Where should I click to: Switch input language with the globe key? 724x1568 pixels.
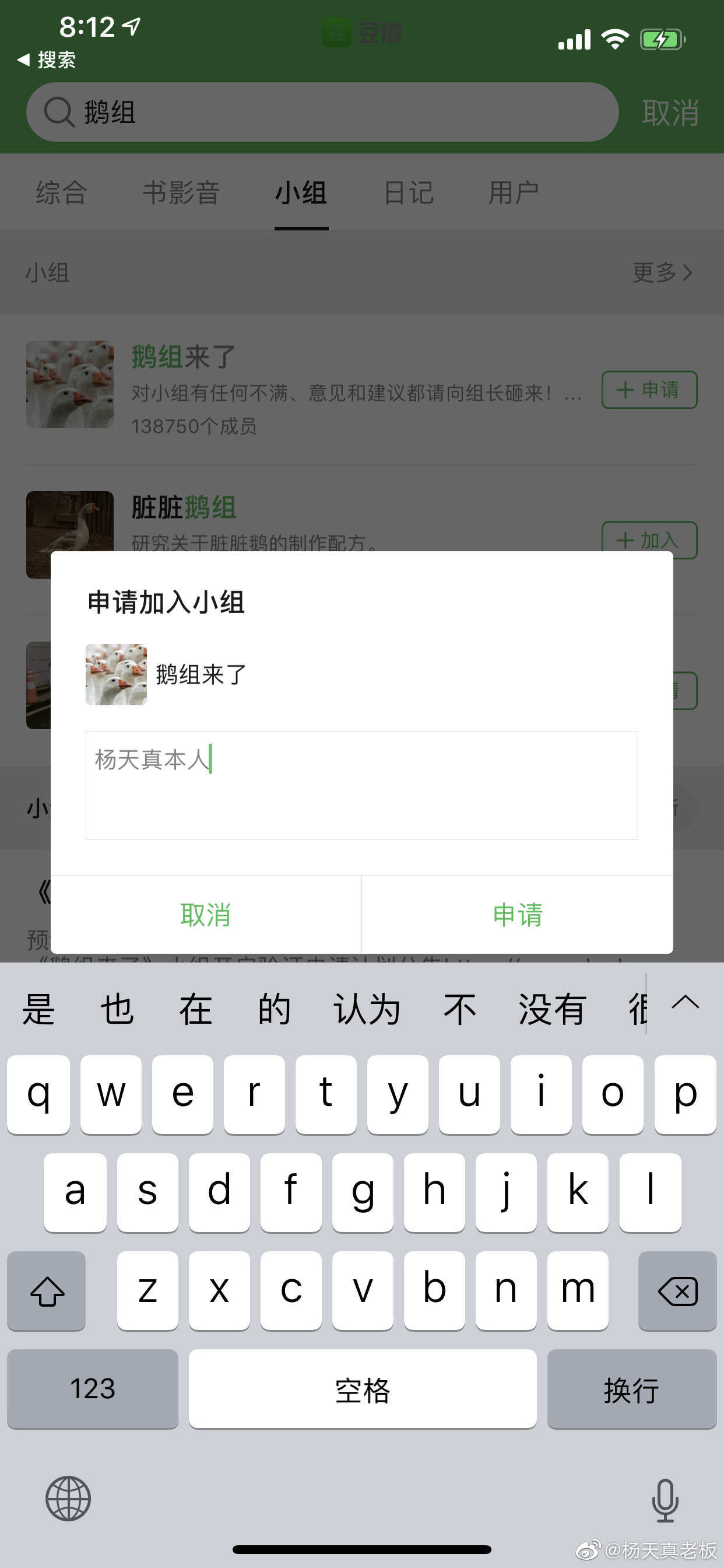pos(68,1498)
